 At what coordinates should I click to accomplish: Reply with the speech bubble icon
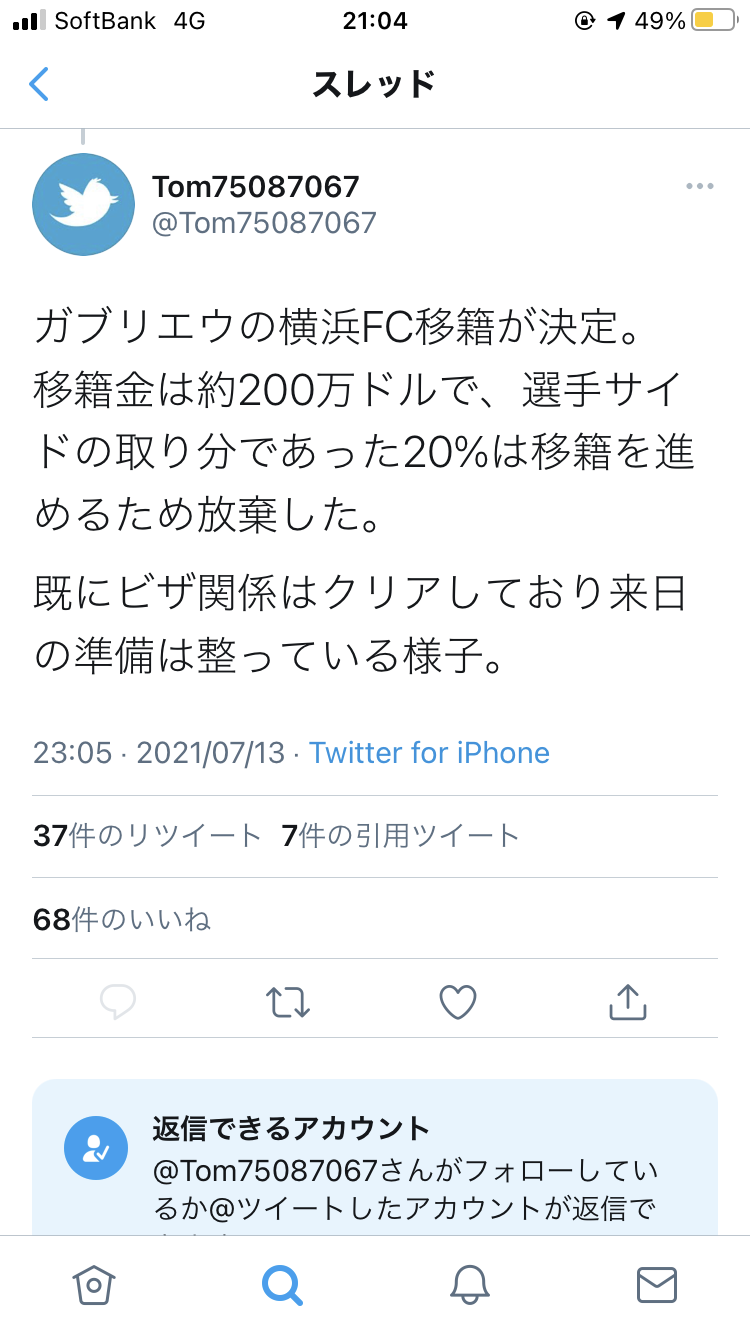(118, 1001)
